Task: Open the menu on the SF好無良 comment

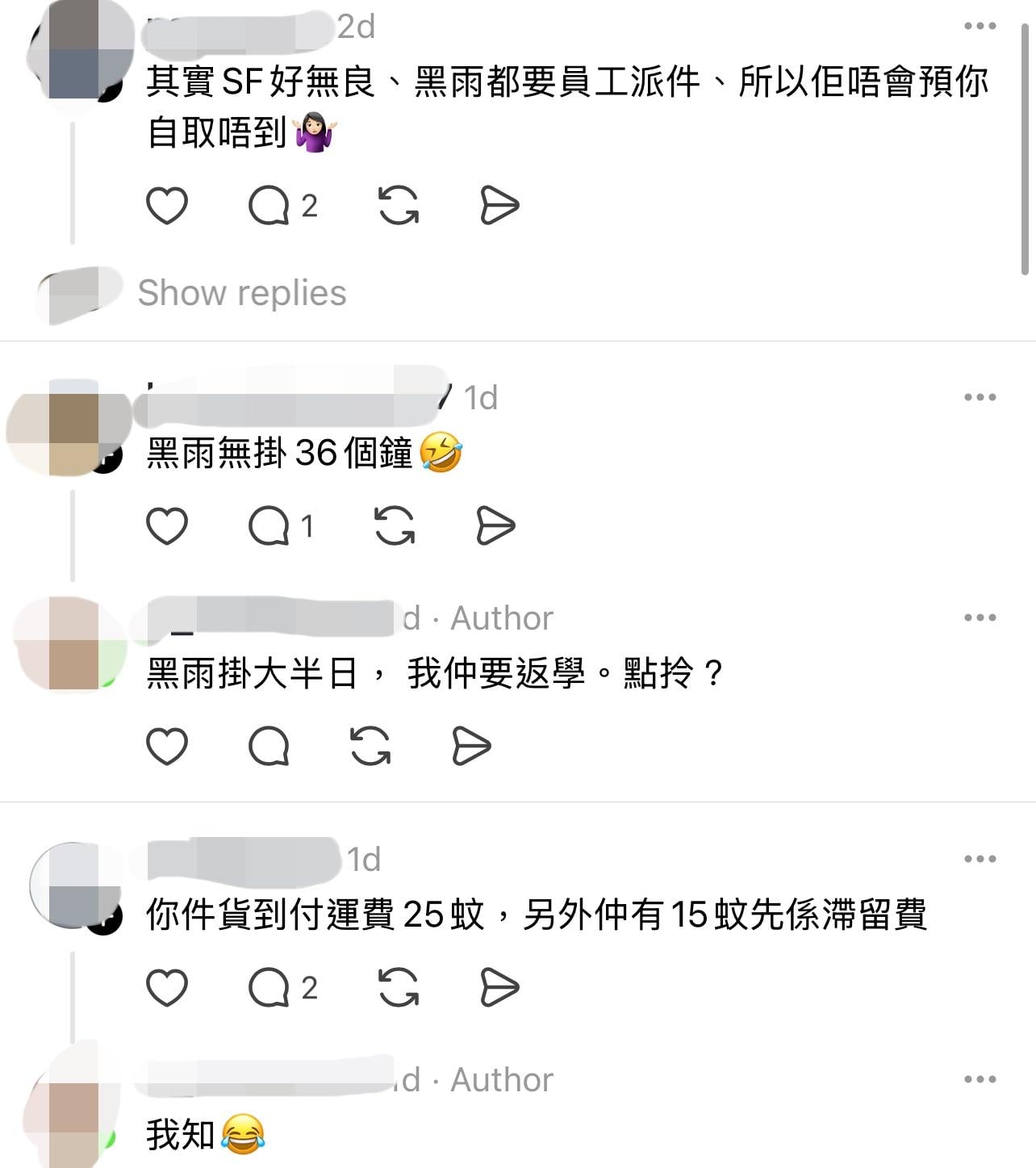Action: click(x=980, y=27)
